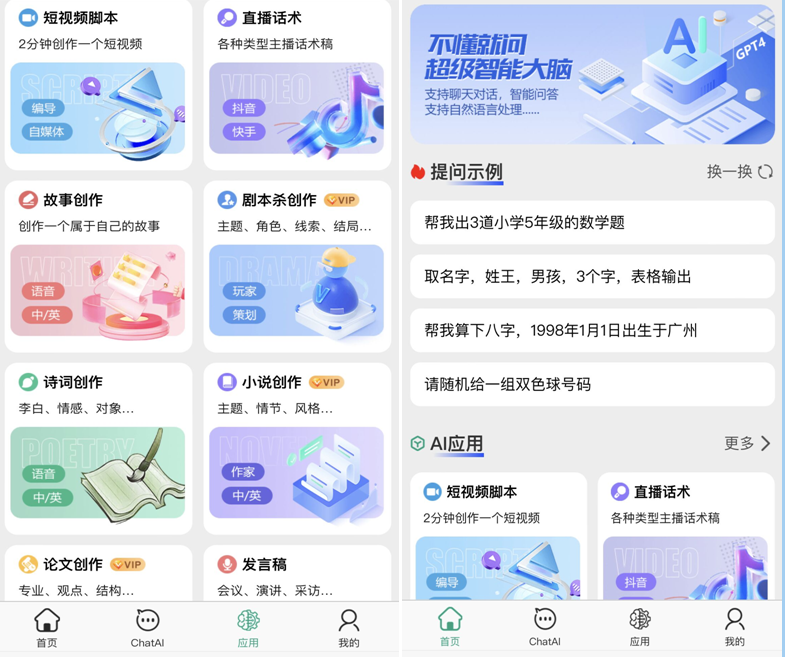785x657 pixels.
Task: Select the 取名字，姓王 example question
Action: (x=592, y=276)
